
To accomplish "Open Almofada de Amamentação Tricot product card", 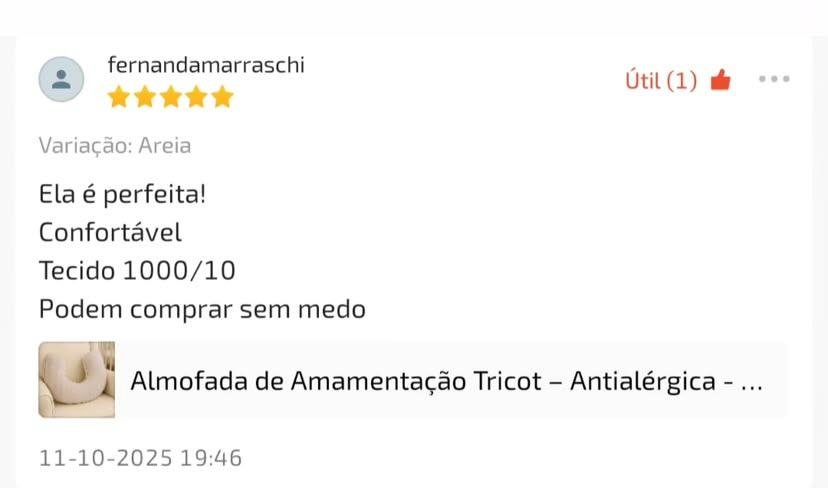I will pos(412,381).
